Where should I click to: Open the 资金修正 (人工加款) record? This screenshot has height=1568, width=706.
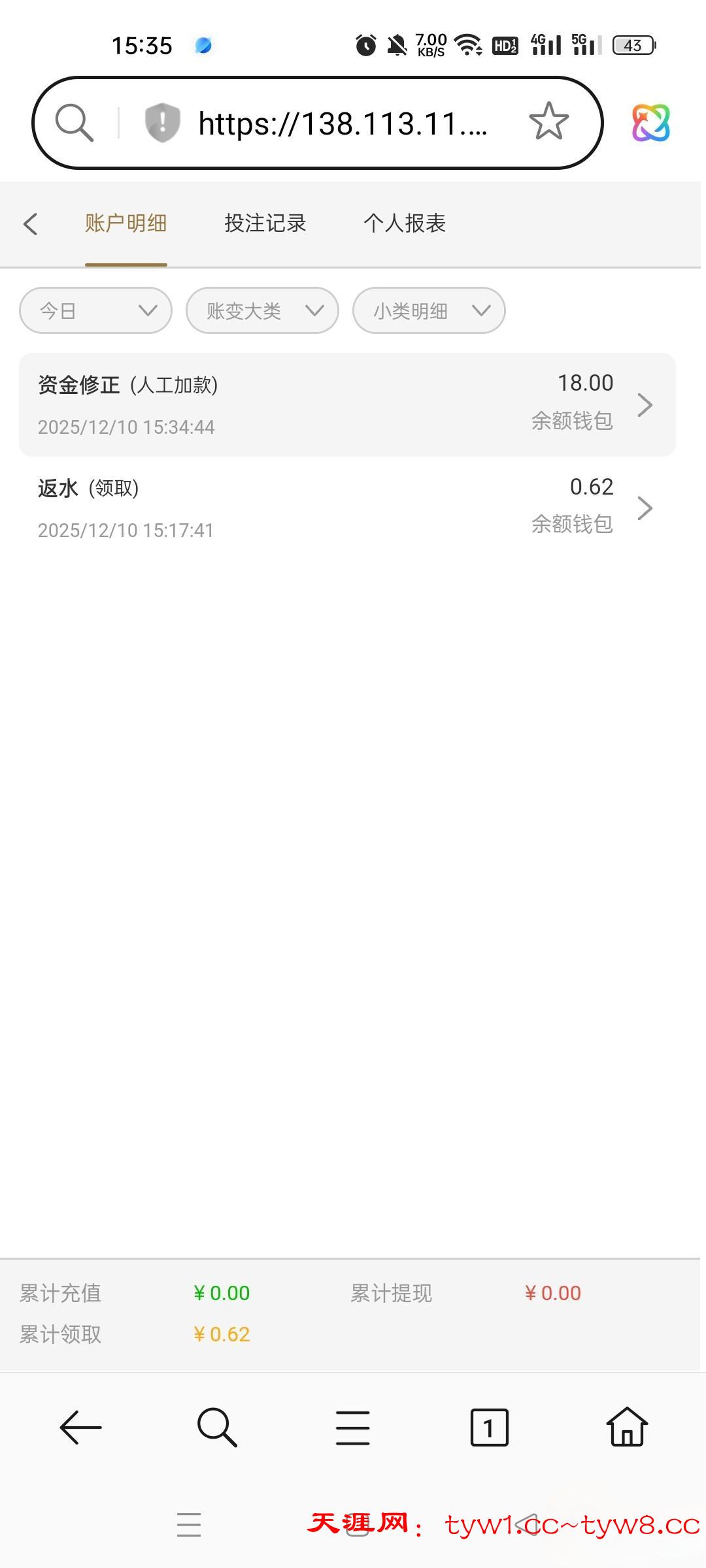pyautogui.click(x=347, y=404)
